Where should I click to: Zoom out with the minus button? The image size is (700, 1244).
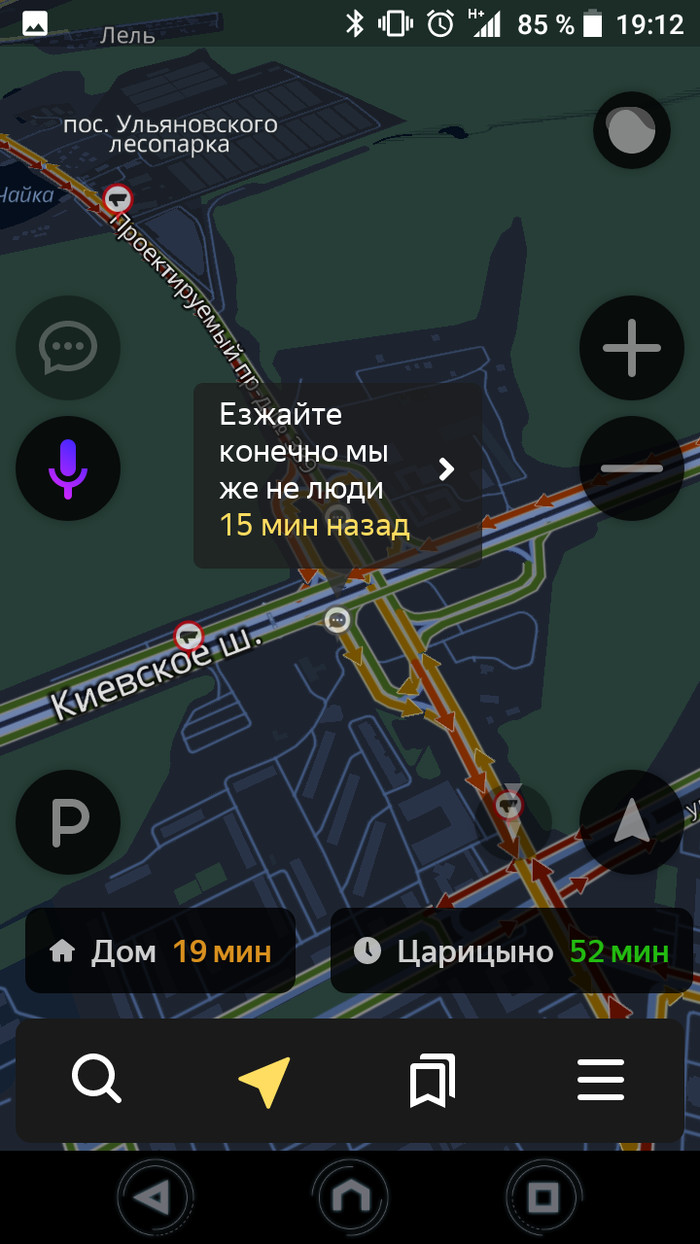pyautogui.click(x=631, y=468)
